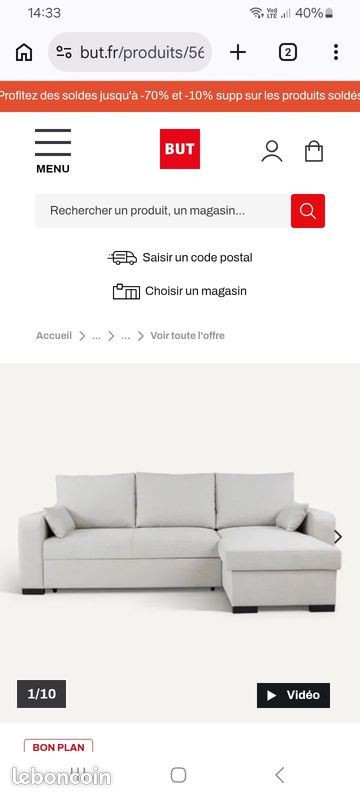The width and height of the screenshot is (360, 800).
Task: Open the MENU drawer
Action: (x=53, y=151)
